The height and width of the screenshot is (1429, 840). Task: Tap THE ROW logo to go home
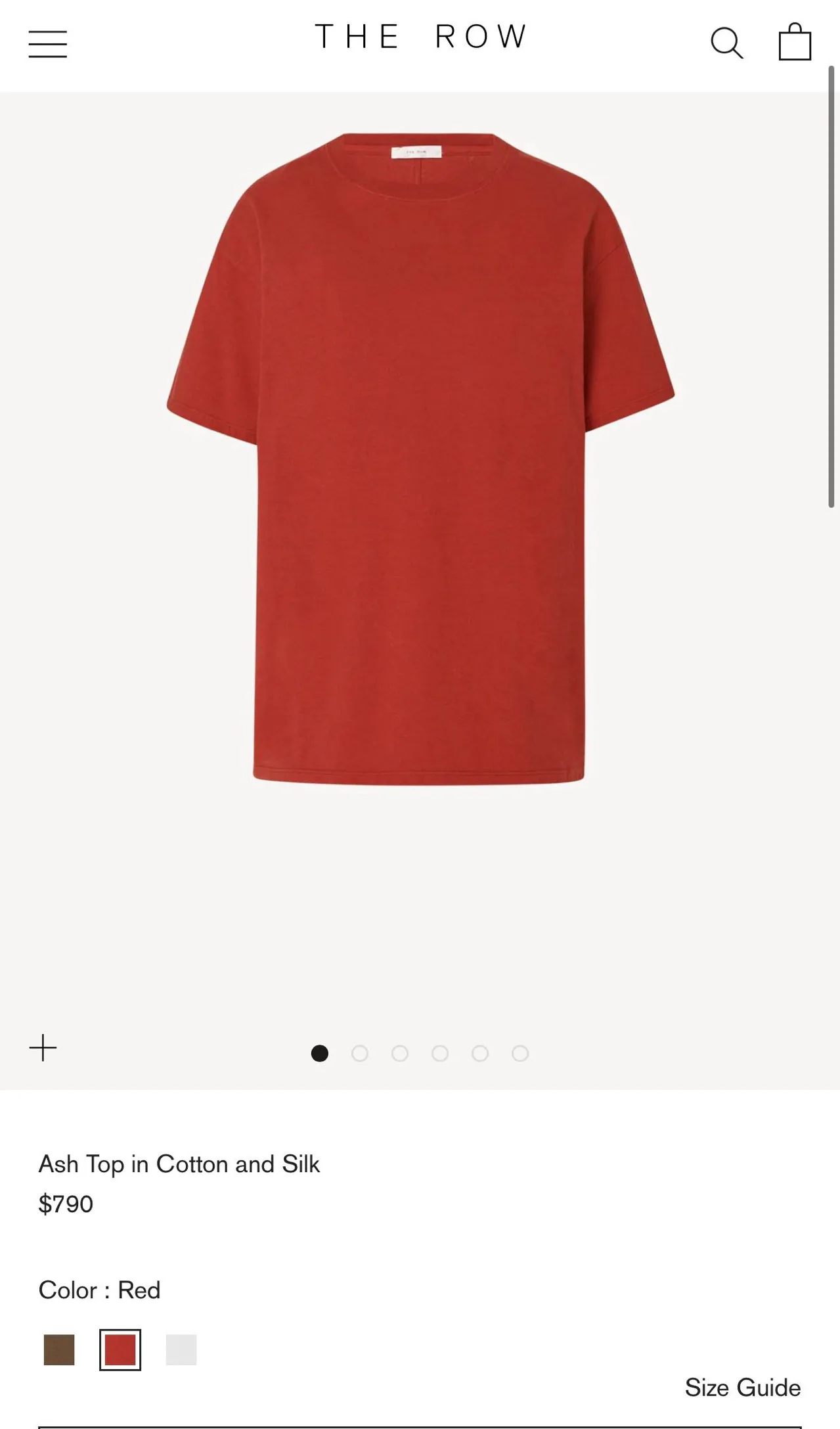420,36
